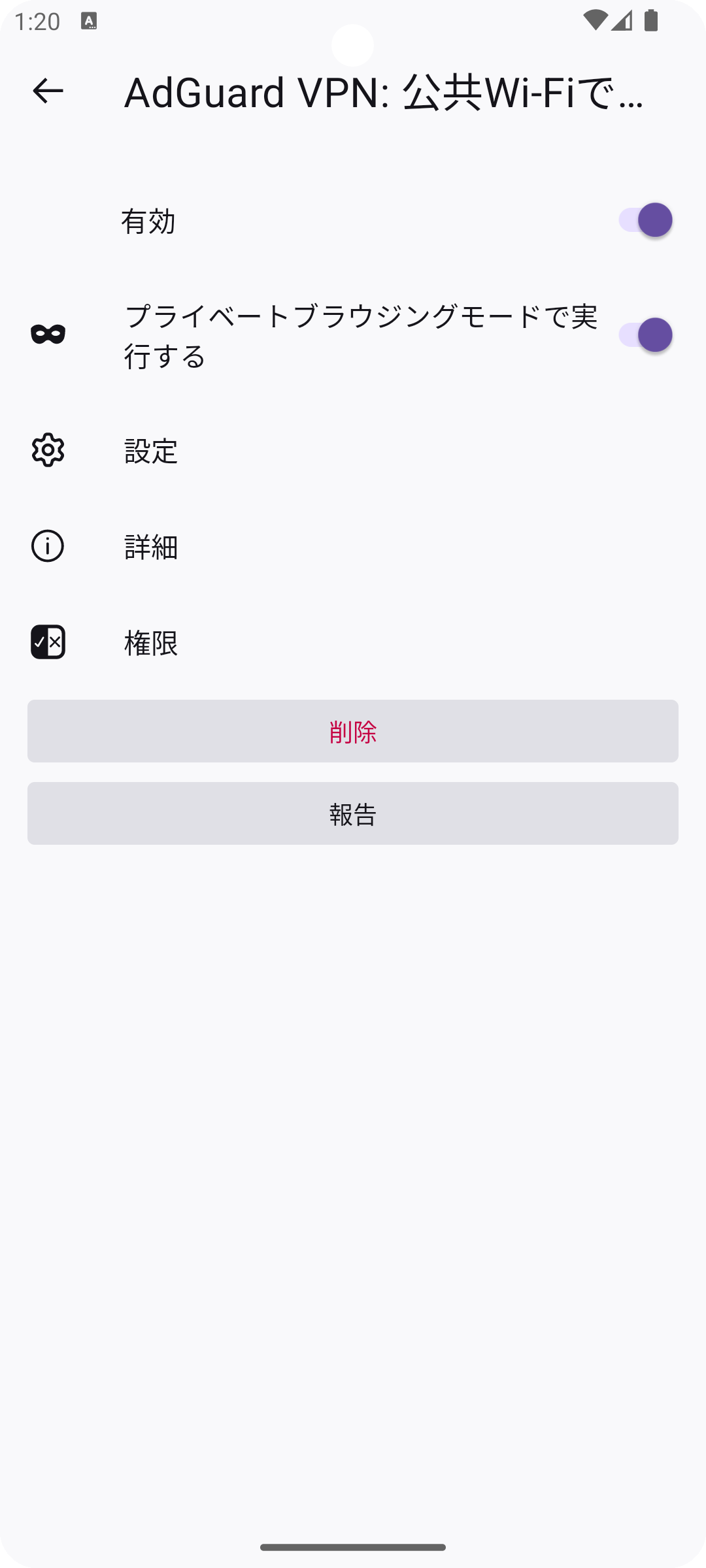
Task: Go back using the arrow
Action: pyautogui.click(x=48, y=90)
